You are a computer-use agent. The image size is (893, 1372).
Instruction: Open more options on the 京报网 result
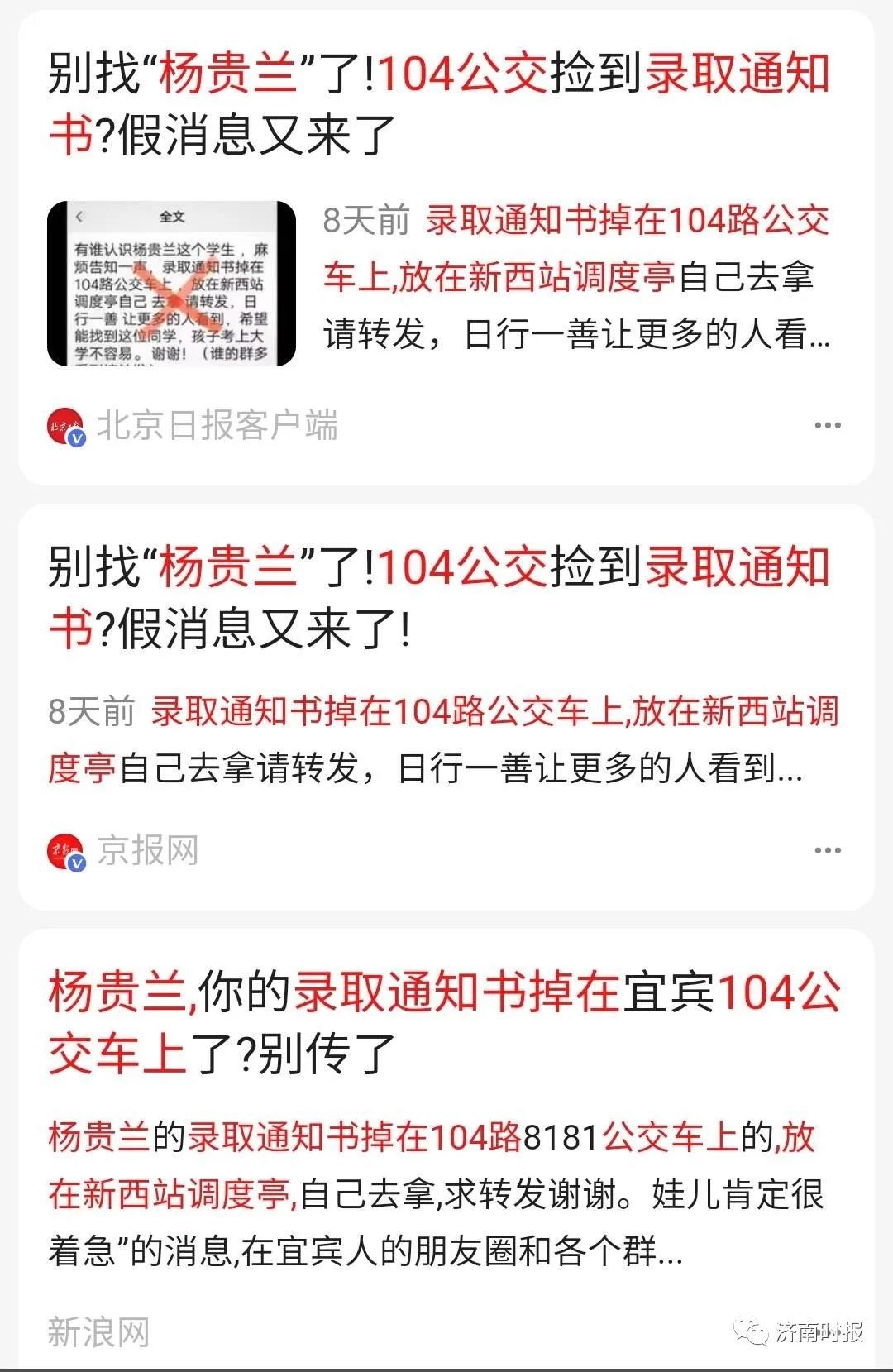pos(827,851)
